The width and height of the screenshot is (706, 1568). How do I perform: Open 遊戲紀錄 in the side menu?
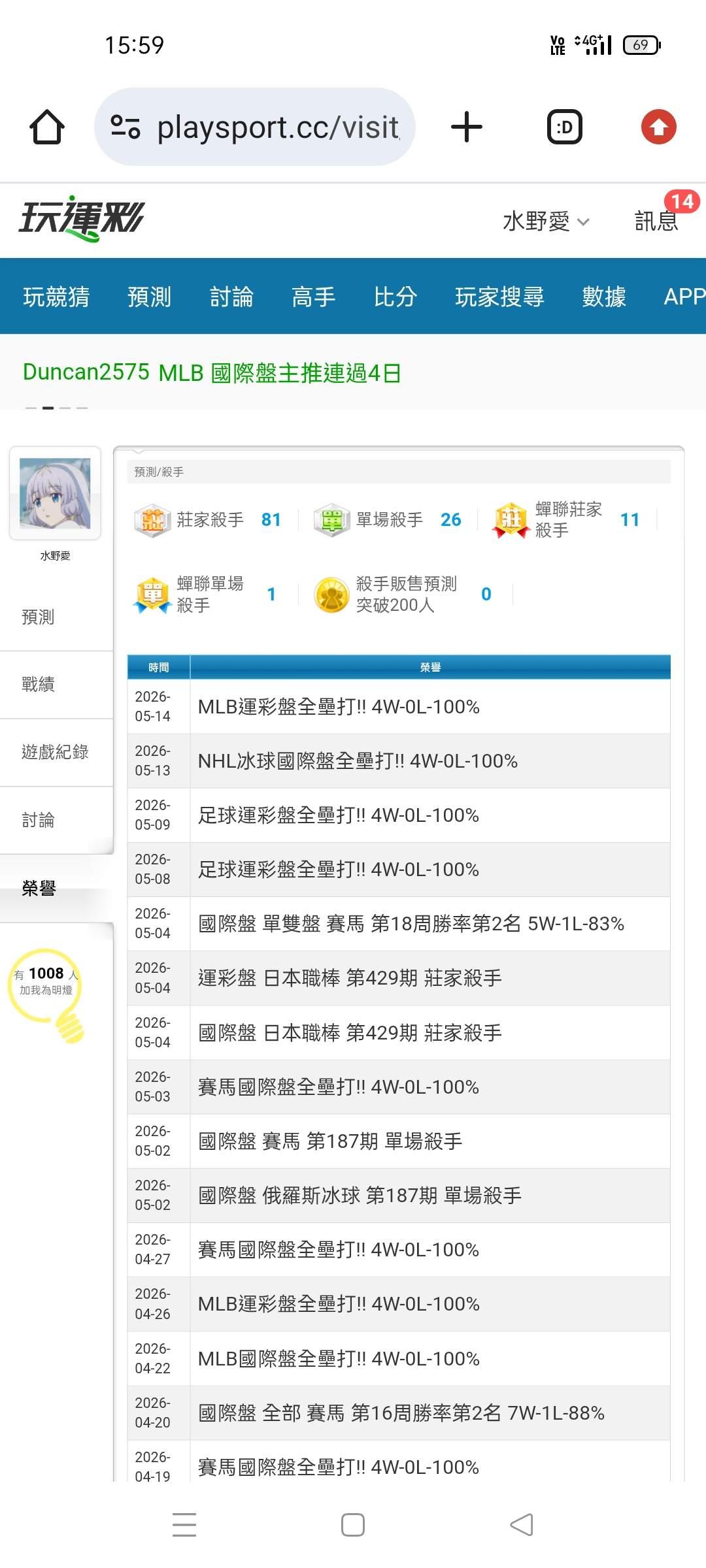coord(56,752)
